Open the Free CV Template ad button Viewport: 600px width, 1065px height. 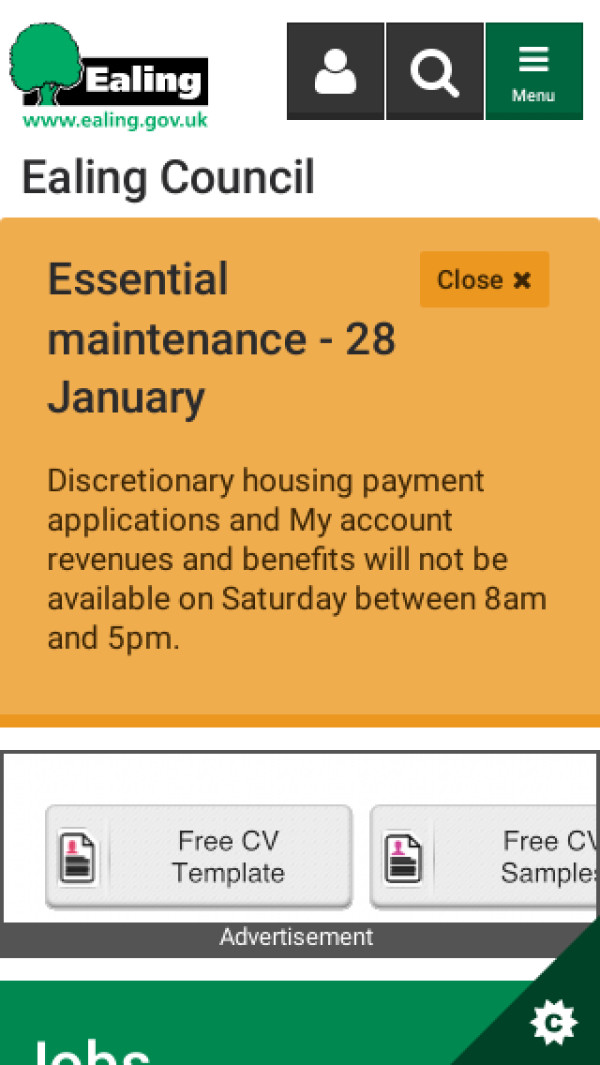(199, 857)
